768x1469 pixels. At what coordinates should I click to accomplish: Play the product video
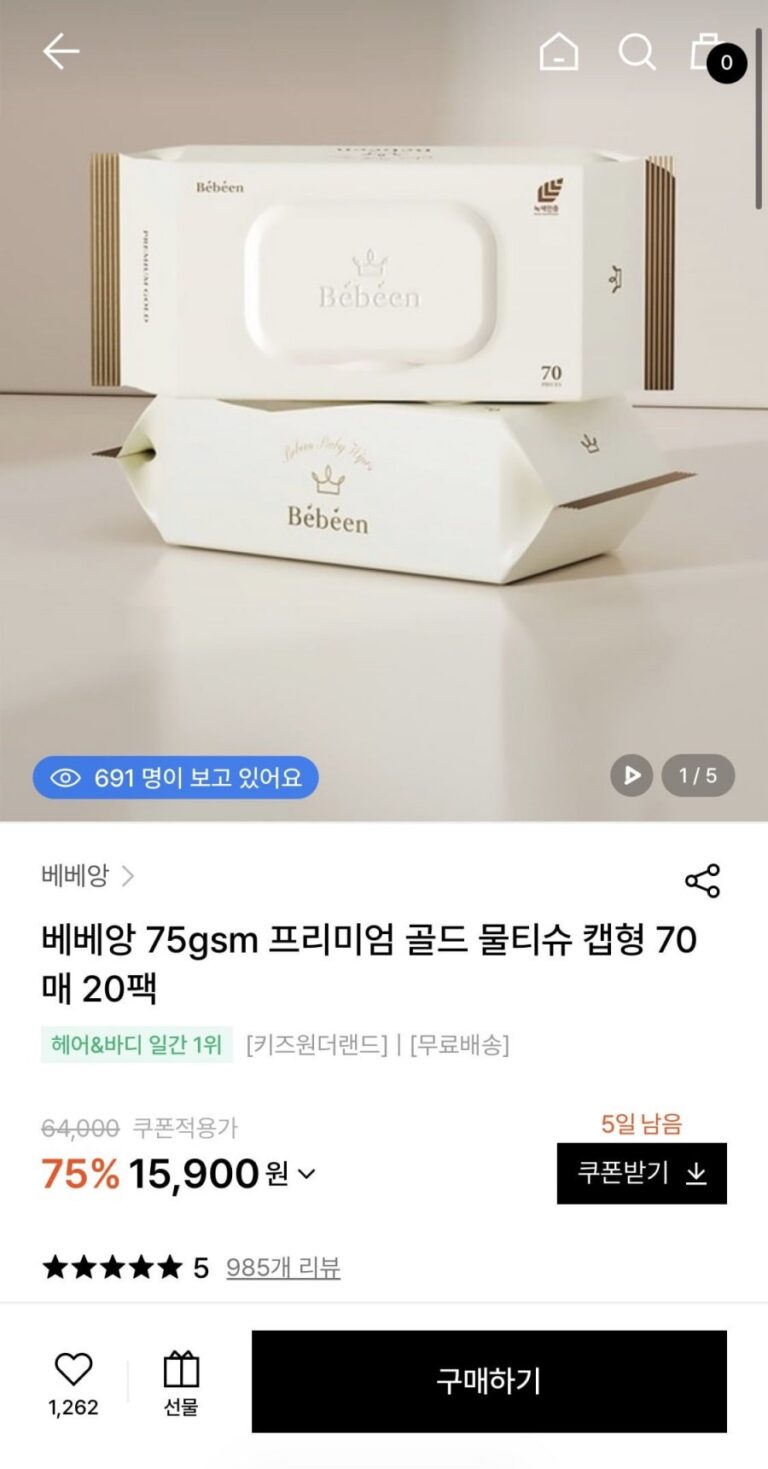pyautogui.click(x=631, y=775)
